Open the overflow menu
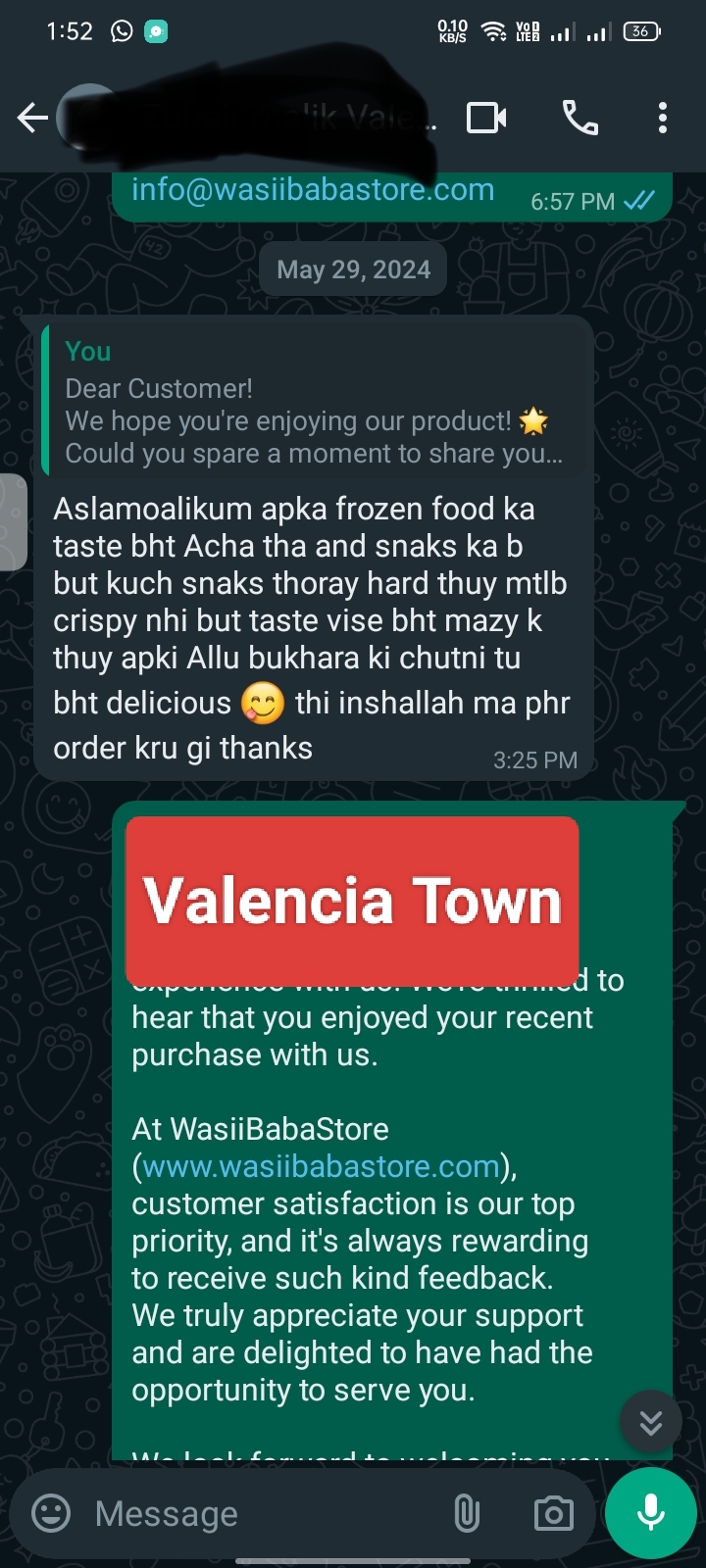Image resolution: width=706 pixels, height=1568 pixels. pyautogui.click(x=663, y=119)
